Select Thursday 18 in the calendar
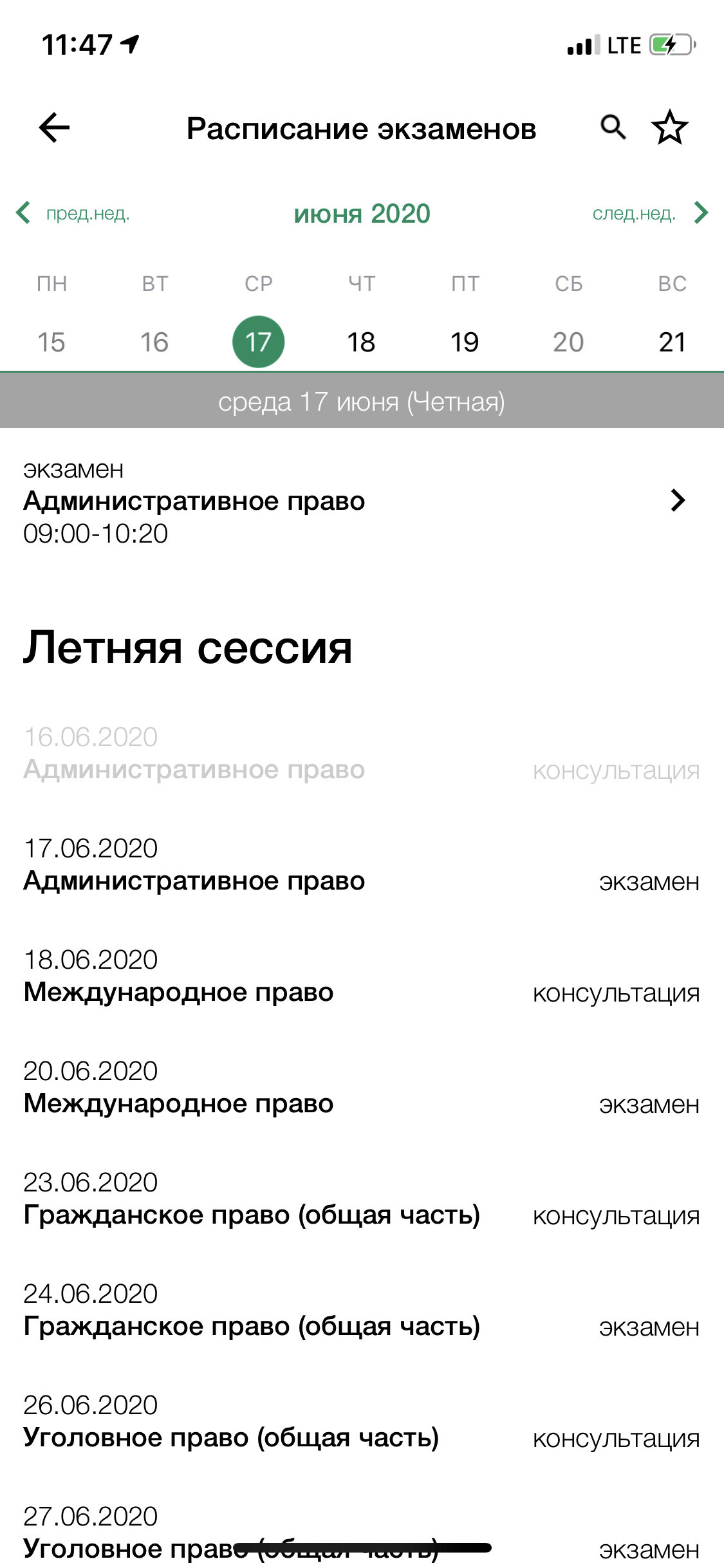This screenshot has height=1568, width=724. coord(362,342)
